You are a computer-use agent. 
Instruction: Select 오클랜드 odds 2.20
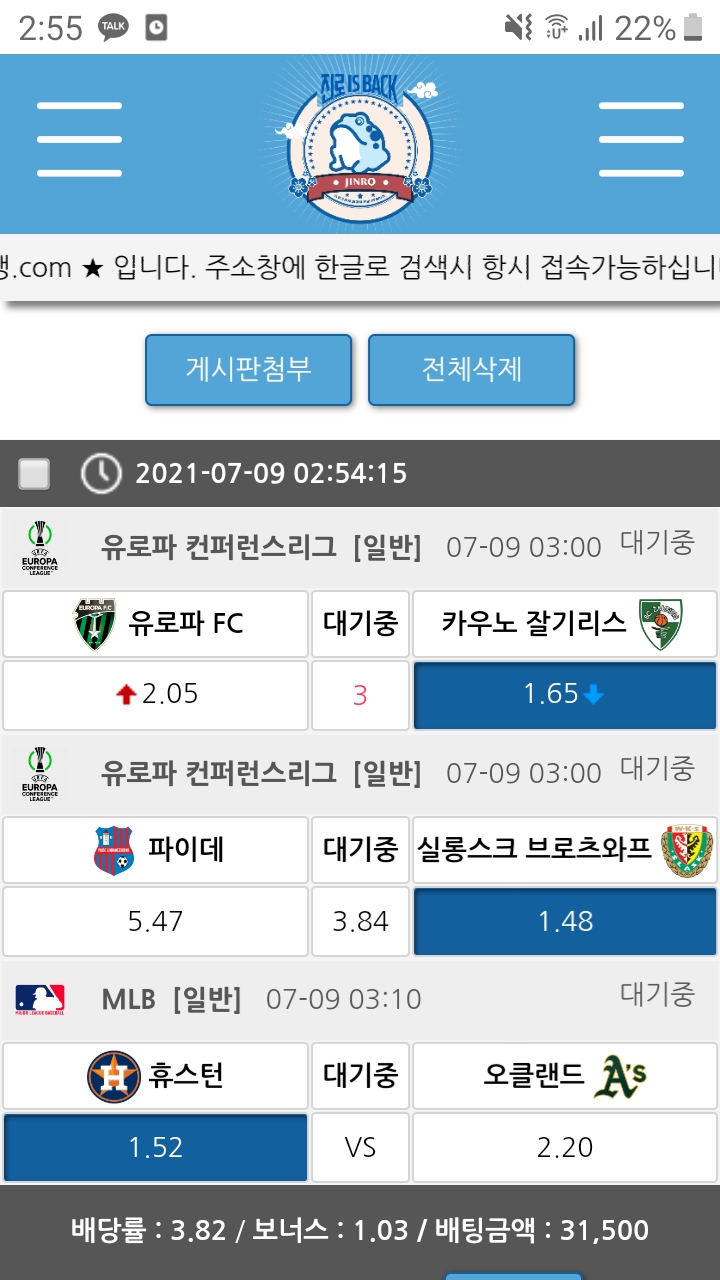click(x=564, y=1147)
